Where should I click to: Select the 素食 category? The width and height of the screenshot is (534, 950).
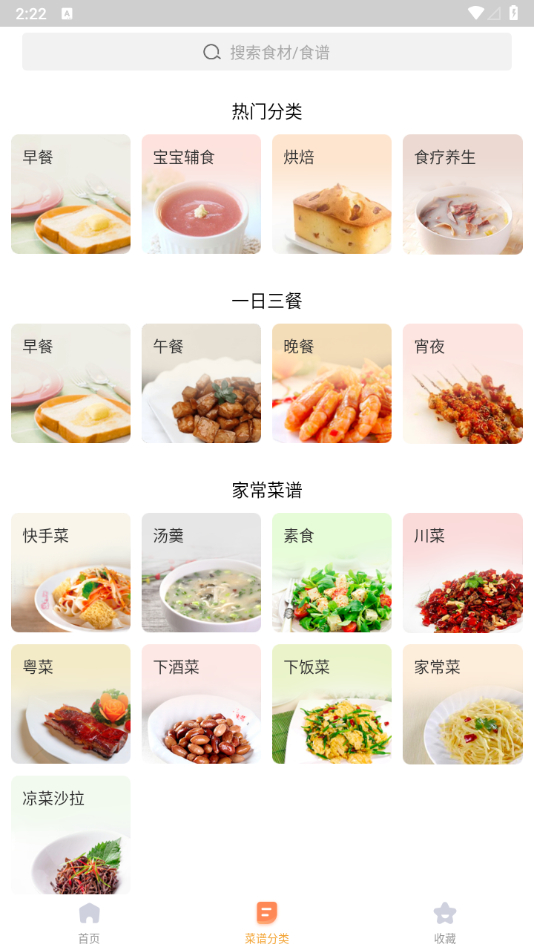point(332,573)
